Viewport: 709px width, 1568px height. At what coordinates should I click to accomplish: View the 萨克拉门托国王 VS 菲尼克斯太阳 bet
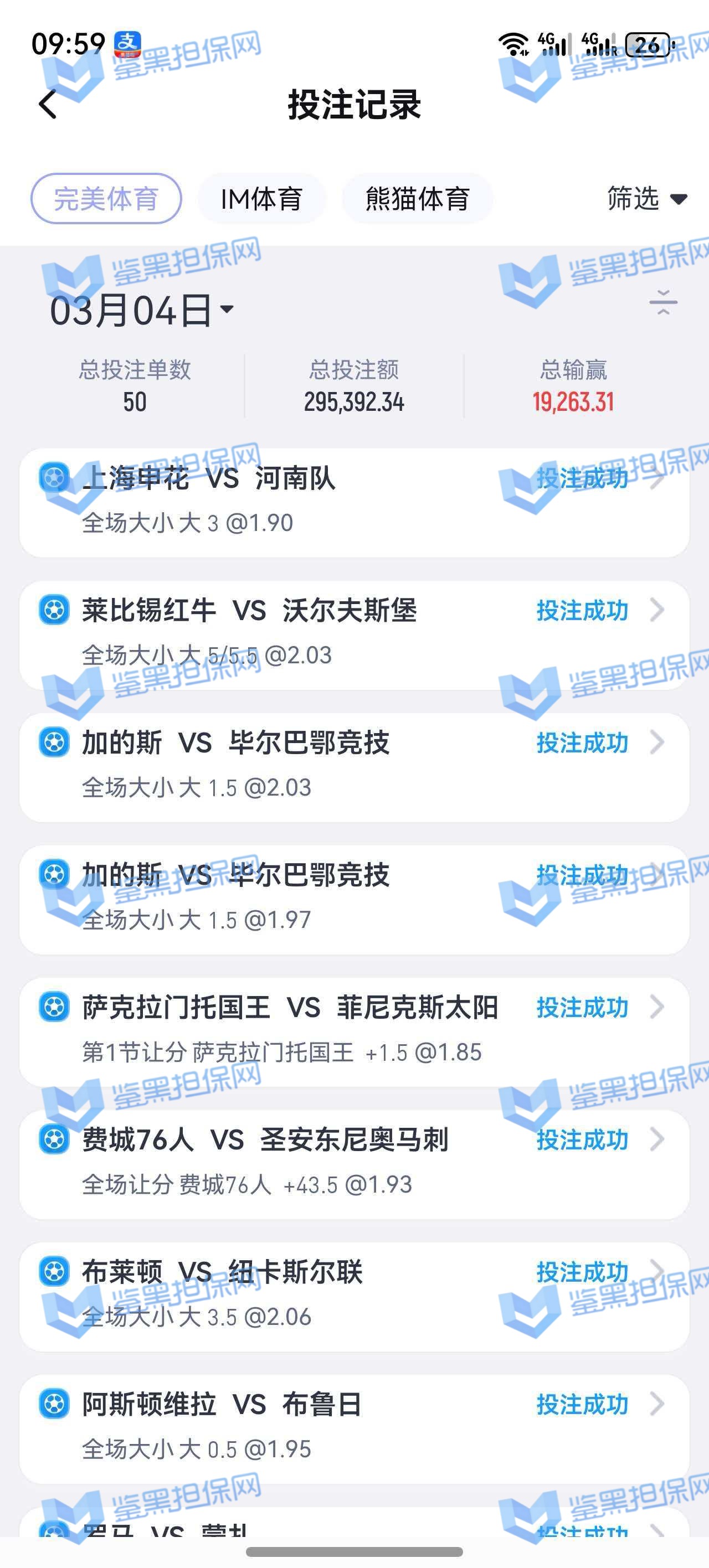pos(354,1030)
